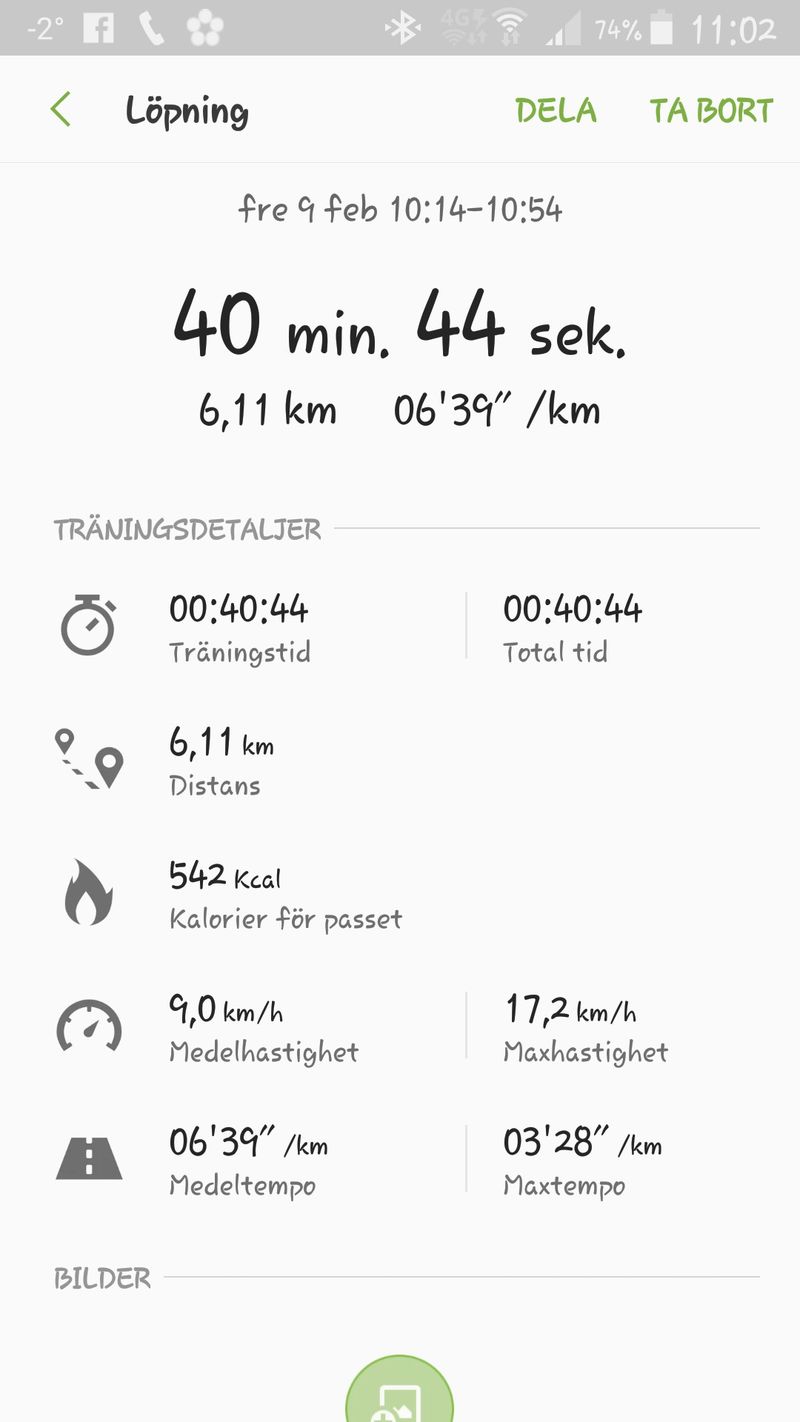Go back from the Löpning screen
800x1422 pixels.
pos(61,109)
